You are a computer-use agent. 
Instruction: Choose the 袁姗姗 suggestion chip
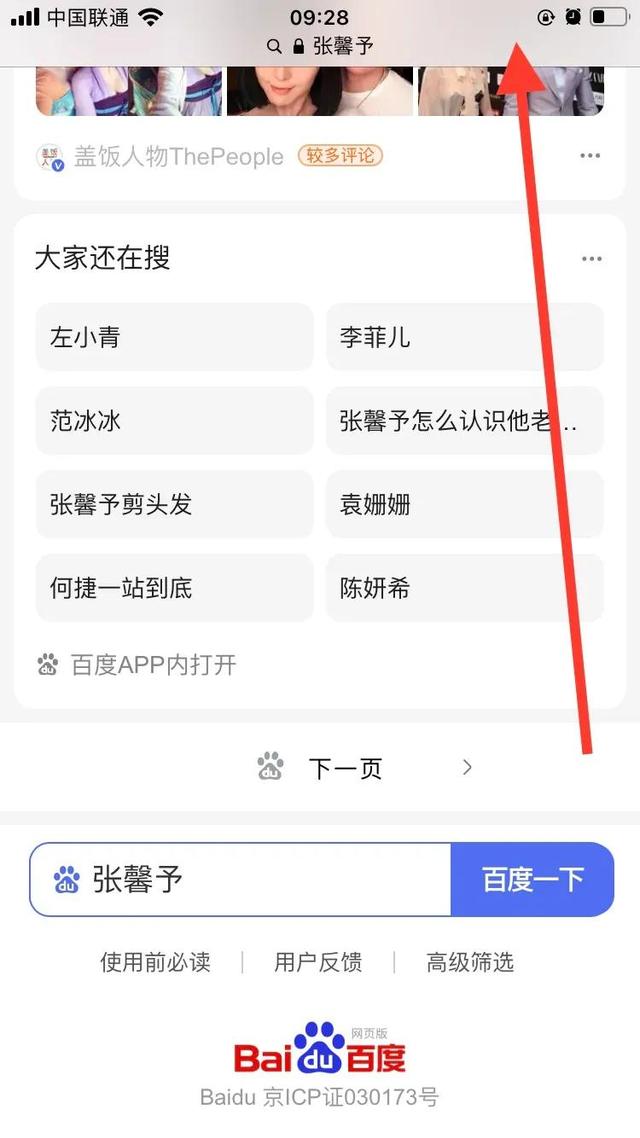(x=464, y=504)
